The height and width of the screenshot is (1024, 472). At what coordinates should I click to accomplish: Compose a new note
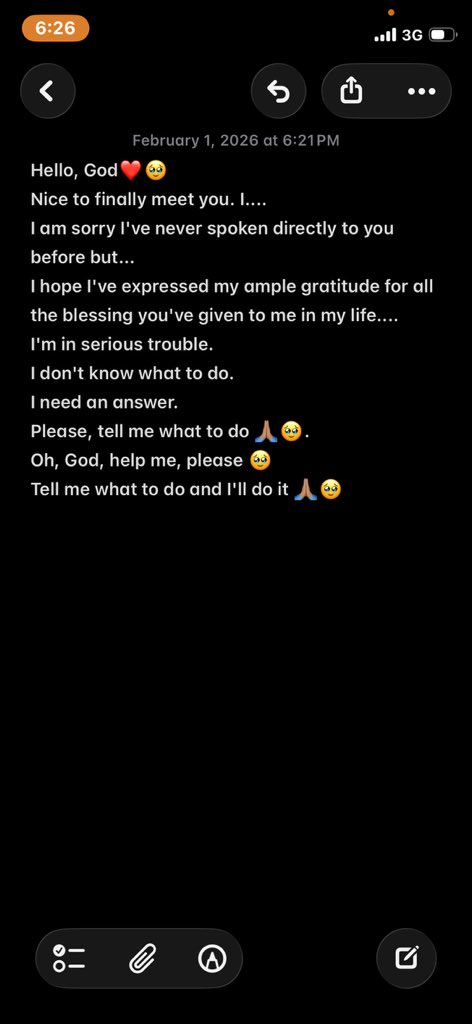407,958
